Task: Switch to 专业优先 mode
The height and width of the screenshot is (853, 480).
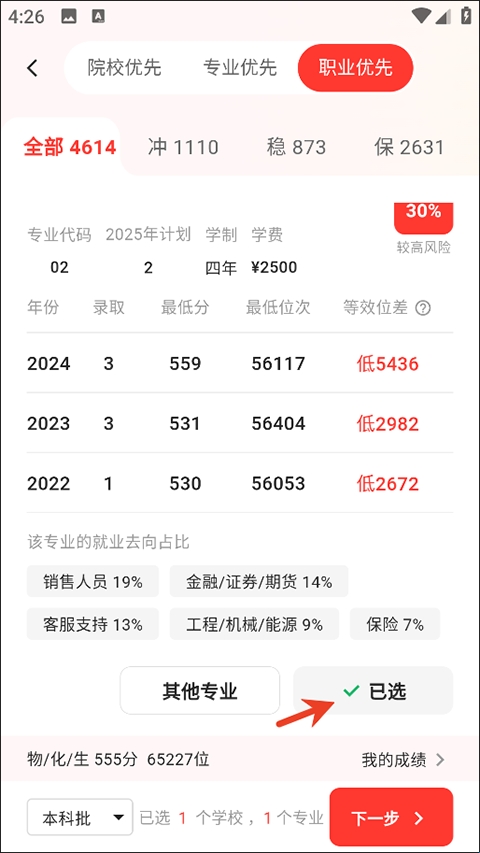Action: (x=240, y=68)
